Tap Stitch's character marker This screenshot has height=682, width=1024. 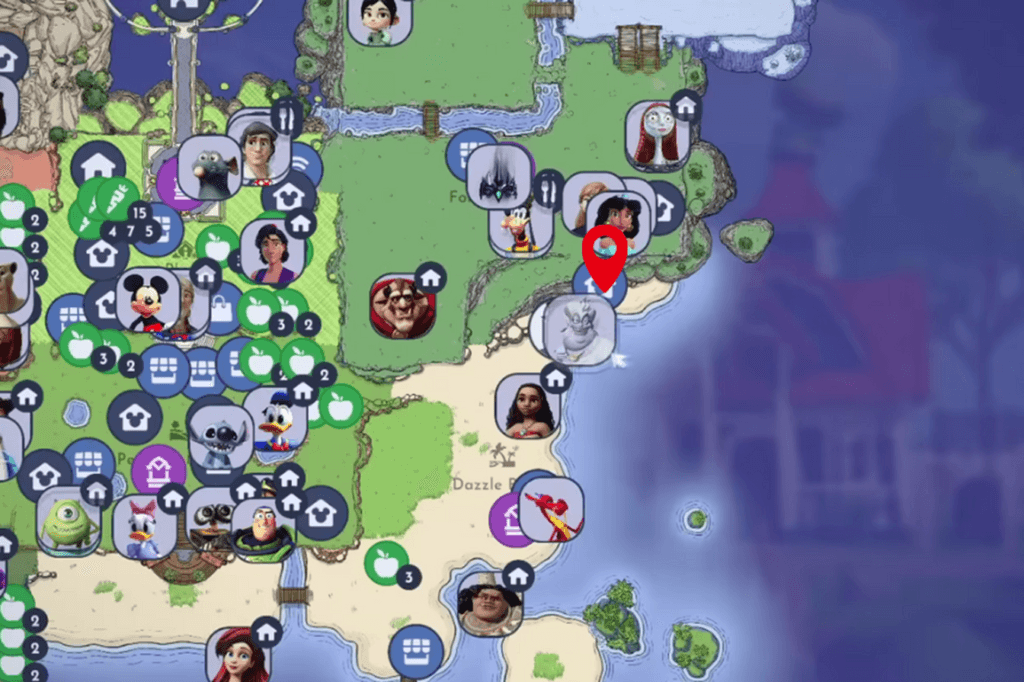[219, 436]
